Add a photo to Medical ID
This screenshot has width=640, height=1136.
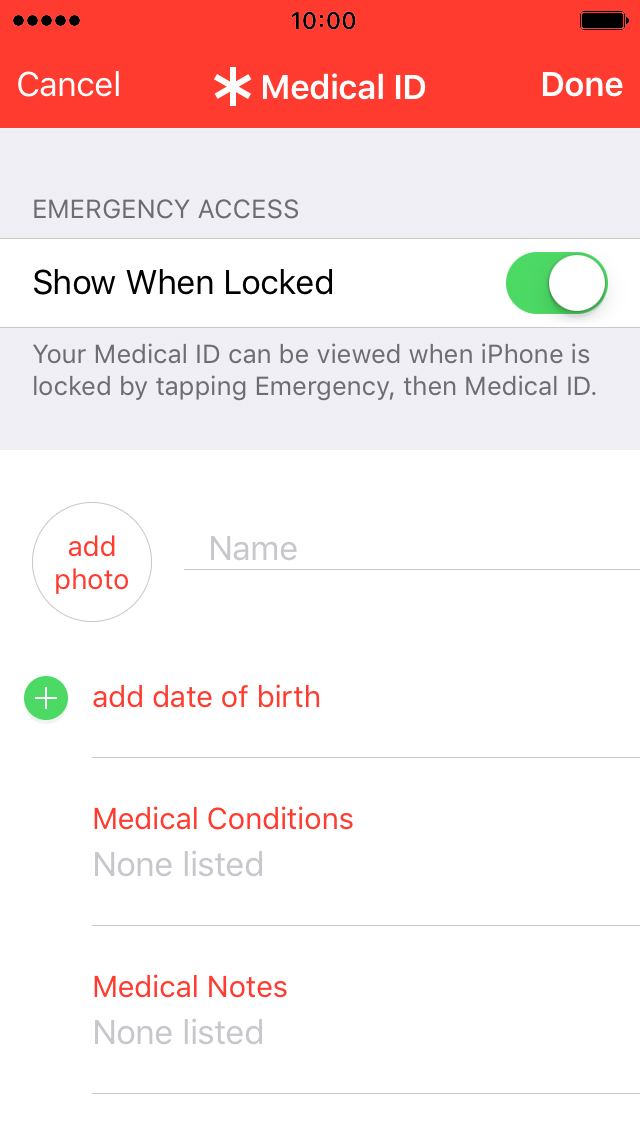pos(92,562)
